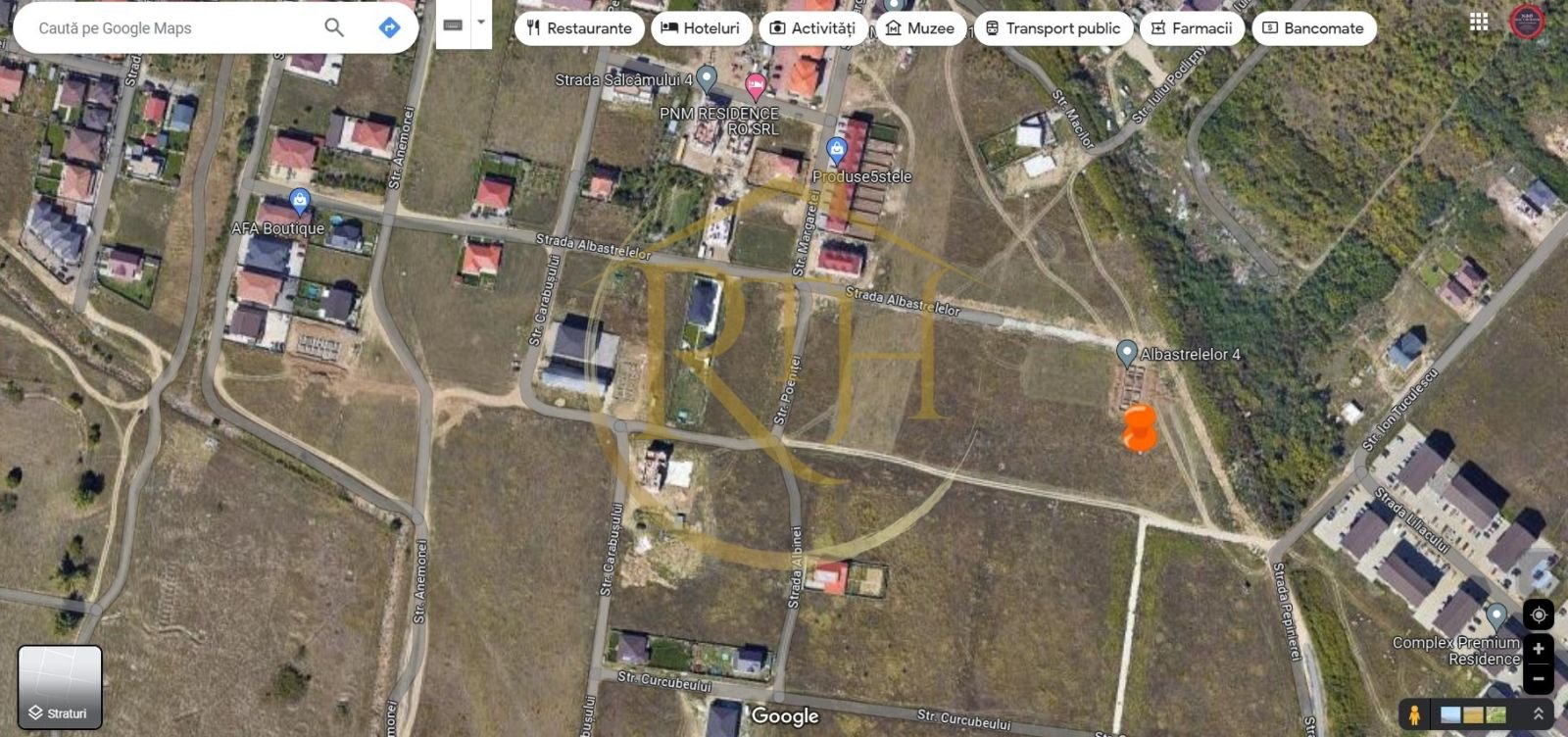Zoom in with the plus button
The image size is (1568, 737).
tap(1539, 649)
